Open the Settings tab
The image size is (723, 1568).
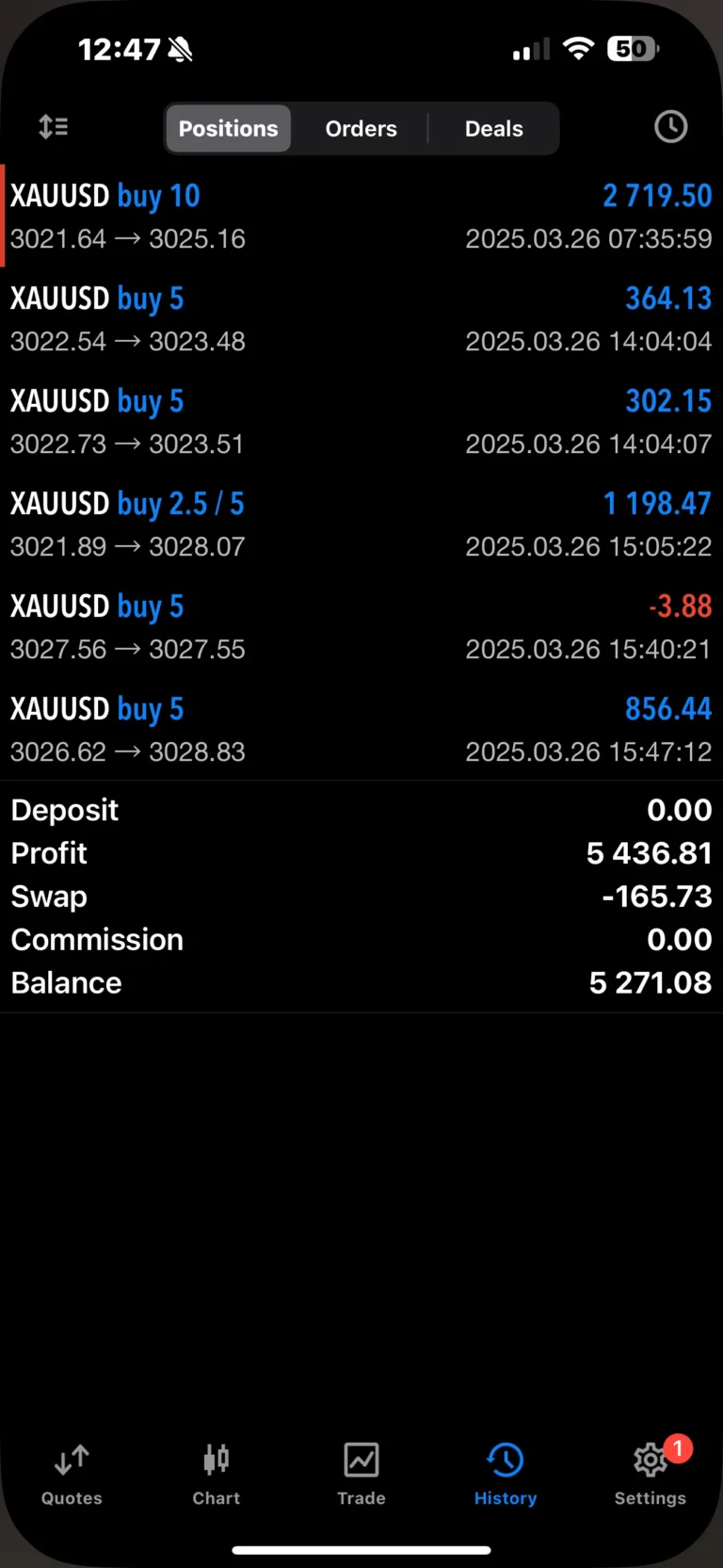(x=651, y=1474)
